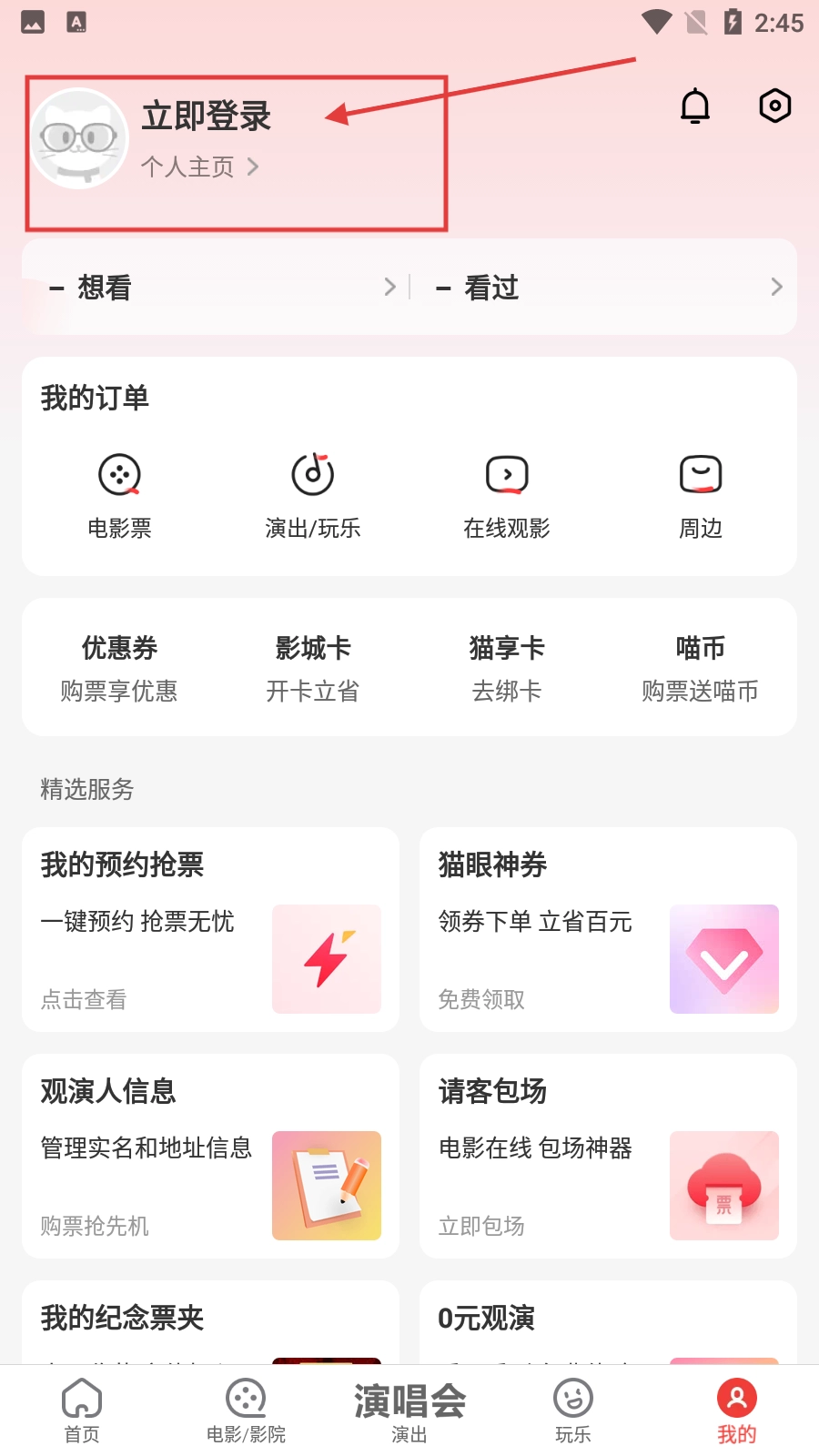Open 优惠券 coupons
The width and height of the screenshot is (819, 1456).
coord(119,668)
